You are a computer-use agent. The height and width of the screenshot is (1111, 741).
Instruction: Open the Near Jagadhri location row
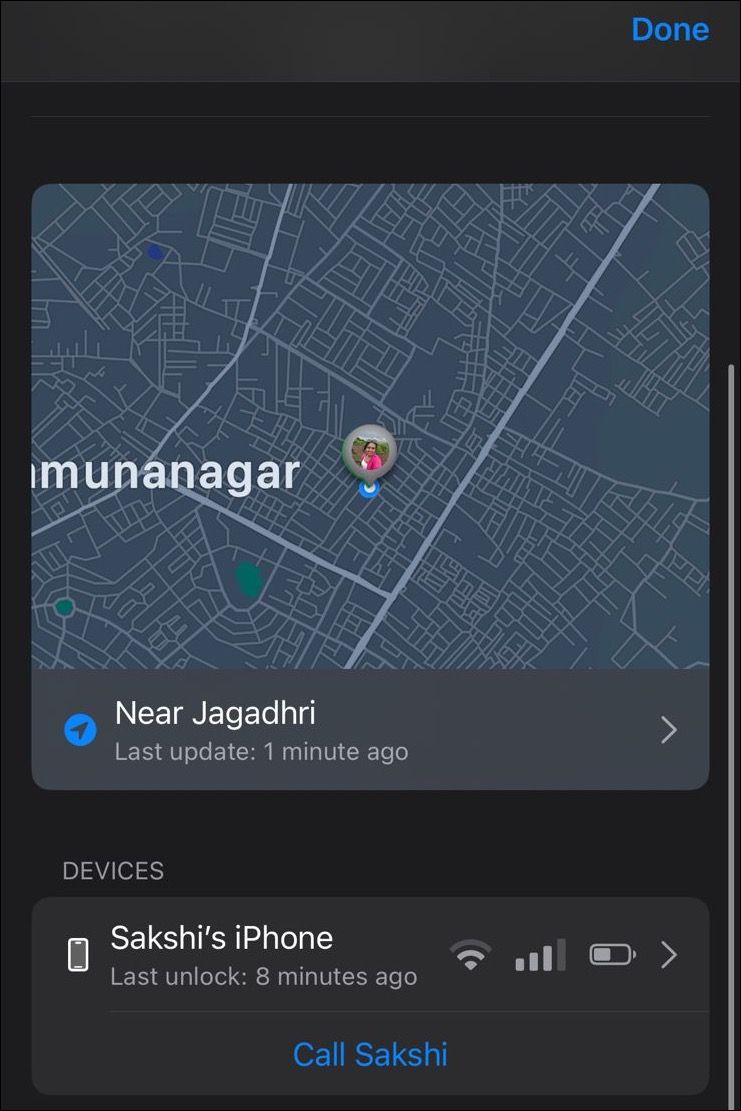pyautogui.click(x=370, y=730)
